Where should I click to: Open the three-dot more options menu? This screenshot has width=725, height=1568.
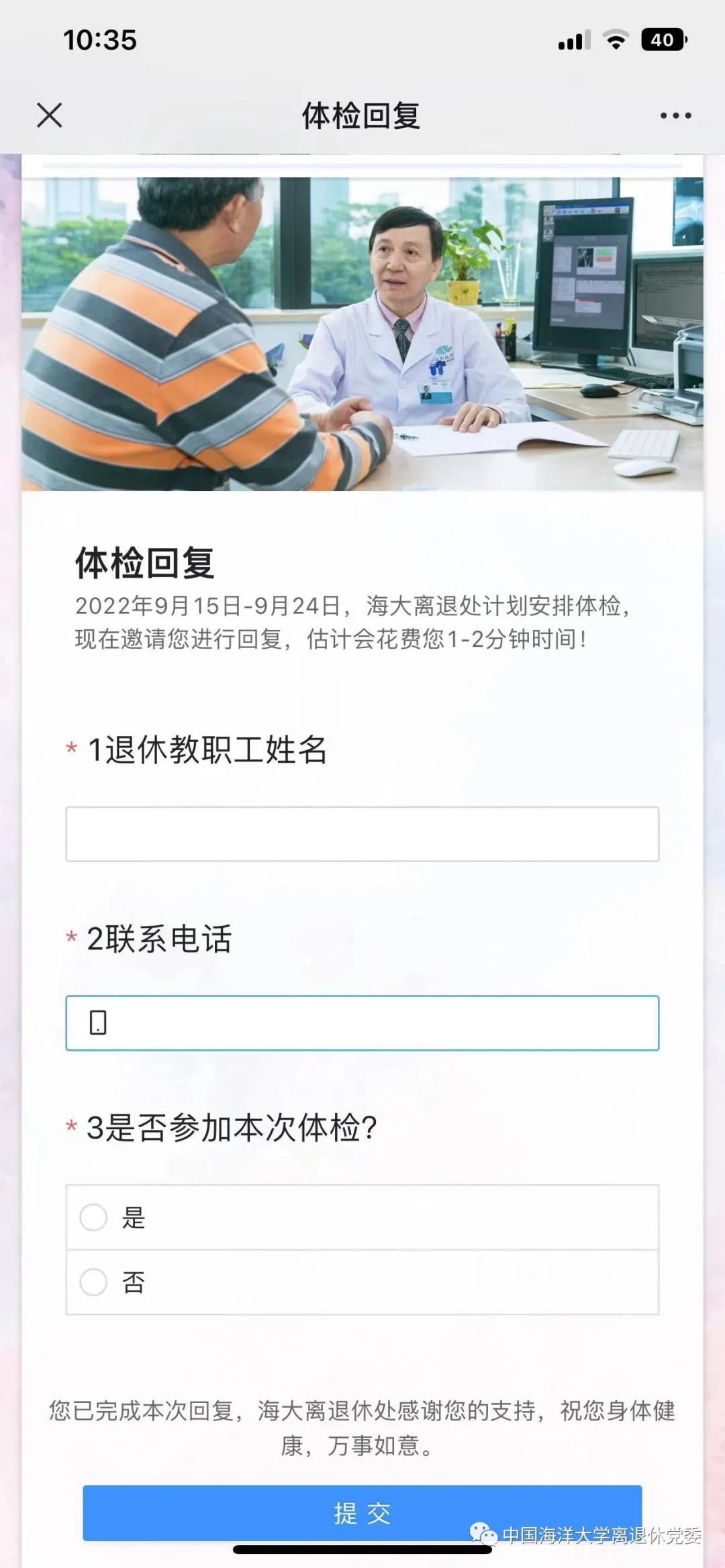[x=675, y=115]
